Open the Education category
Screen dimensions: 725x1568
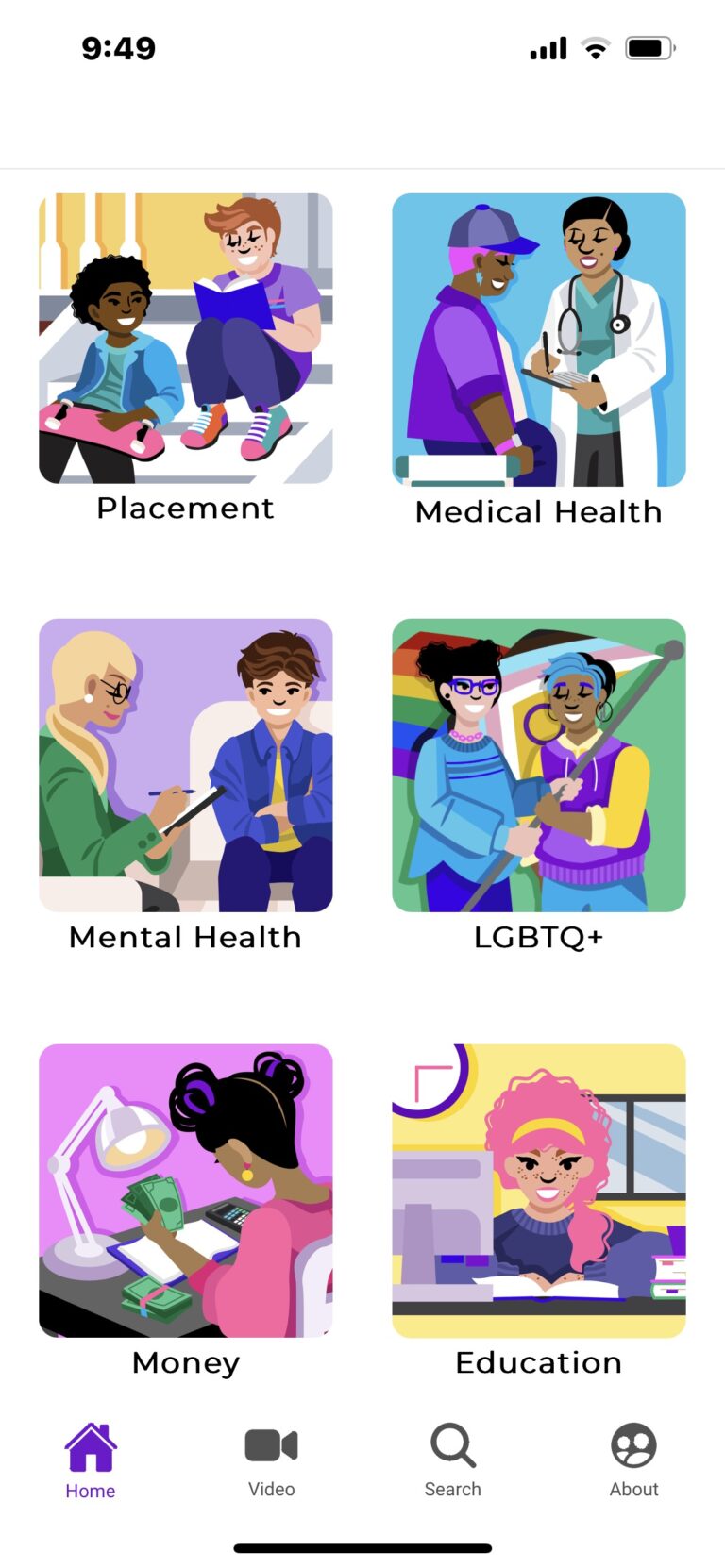[x=538, y=1190]
